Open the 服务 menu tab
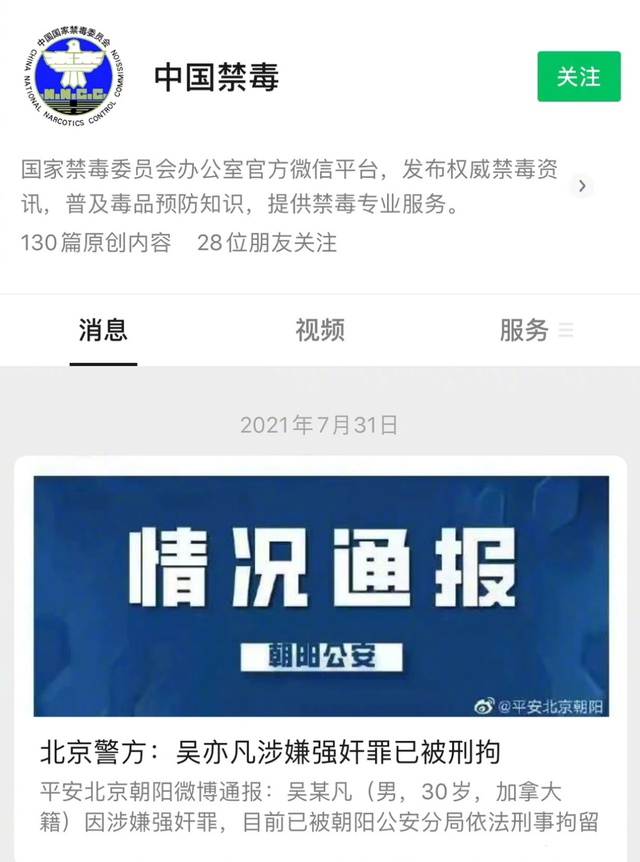Viewport: 640px width, 862px height. pos(535,330)
